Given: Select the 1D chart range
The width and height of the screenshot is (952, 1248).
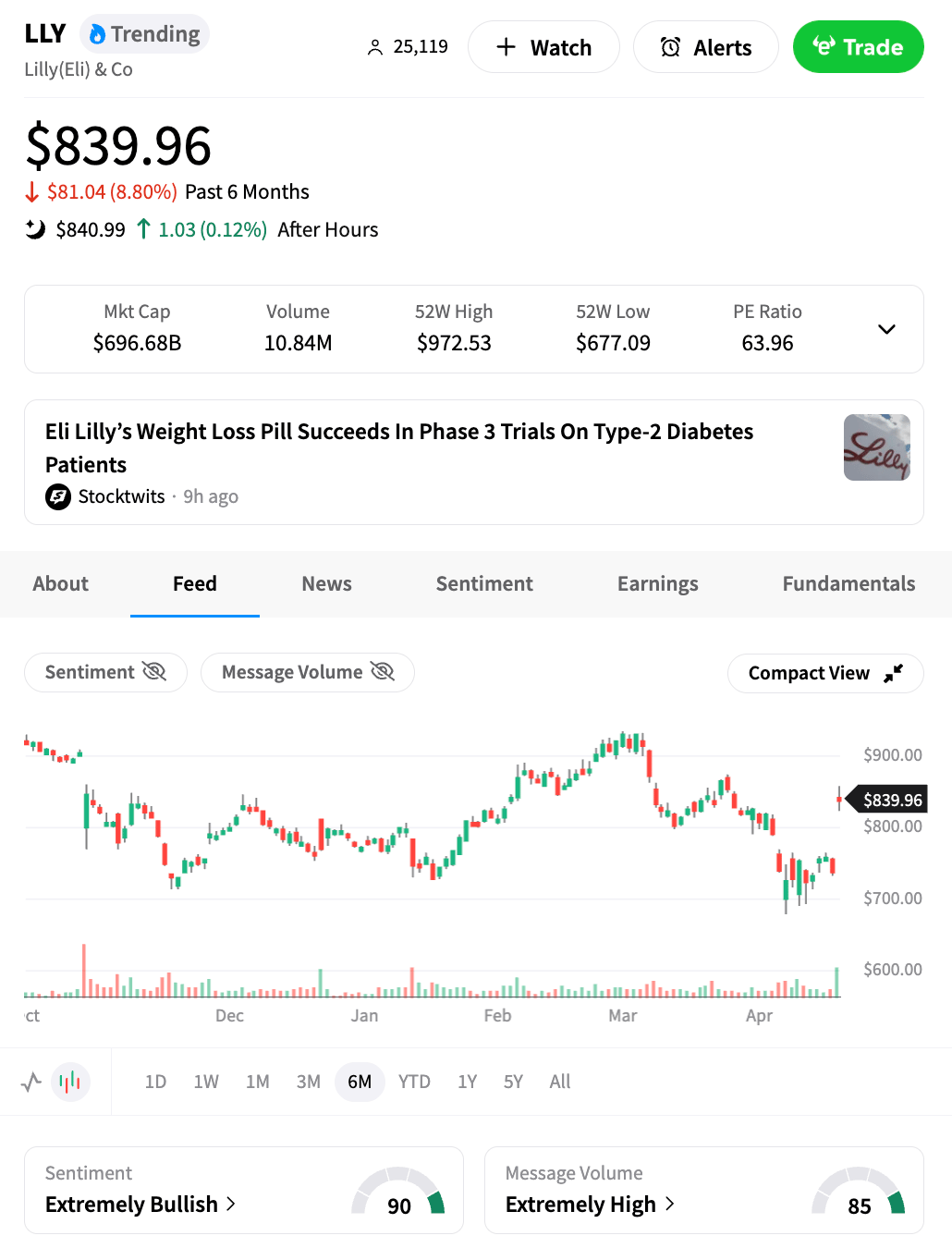Looking at the screenshot, I should coord(155,1082).
